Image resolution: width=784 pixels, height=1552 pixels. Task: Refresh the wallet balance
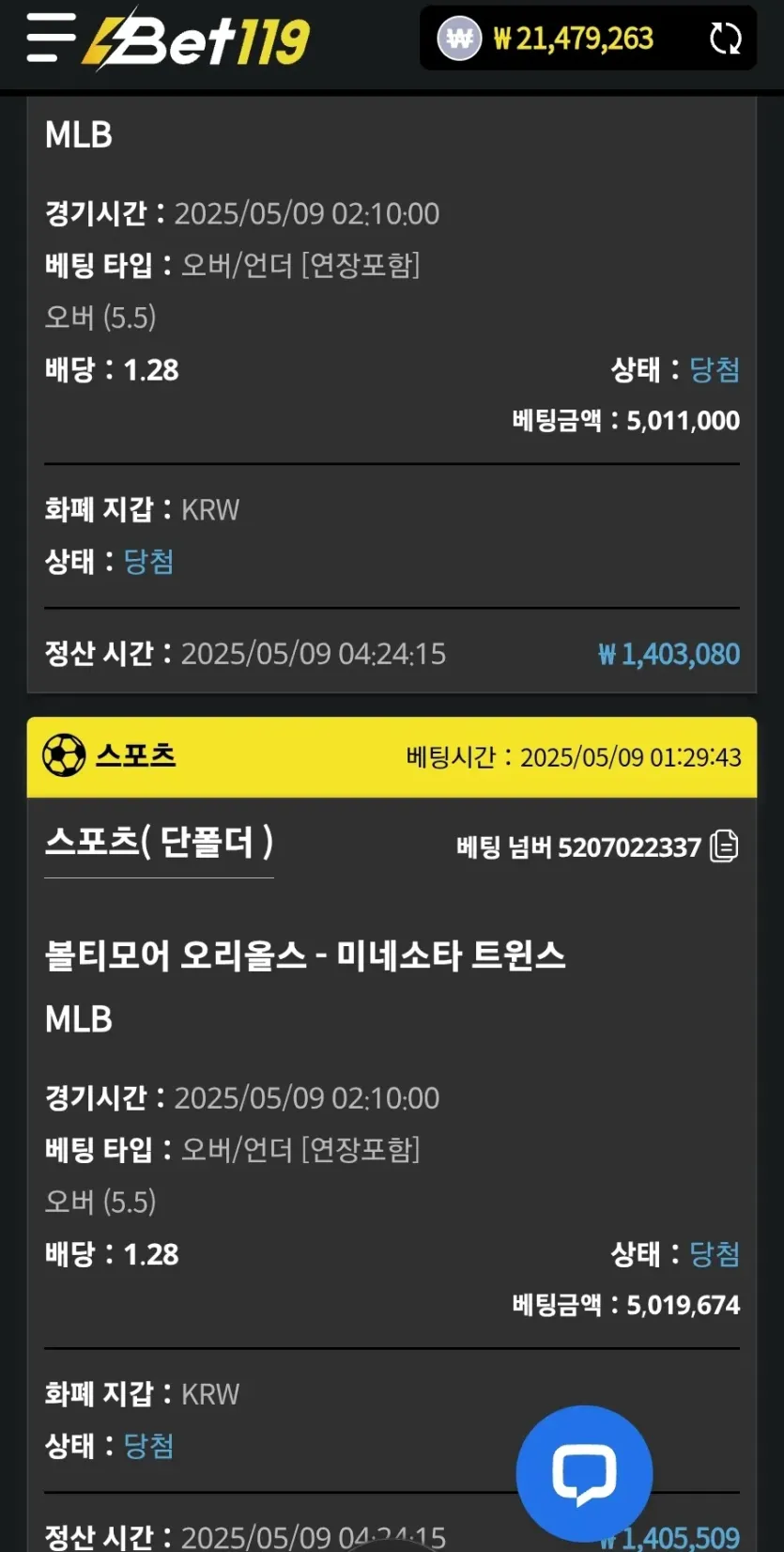point(725,39)
